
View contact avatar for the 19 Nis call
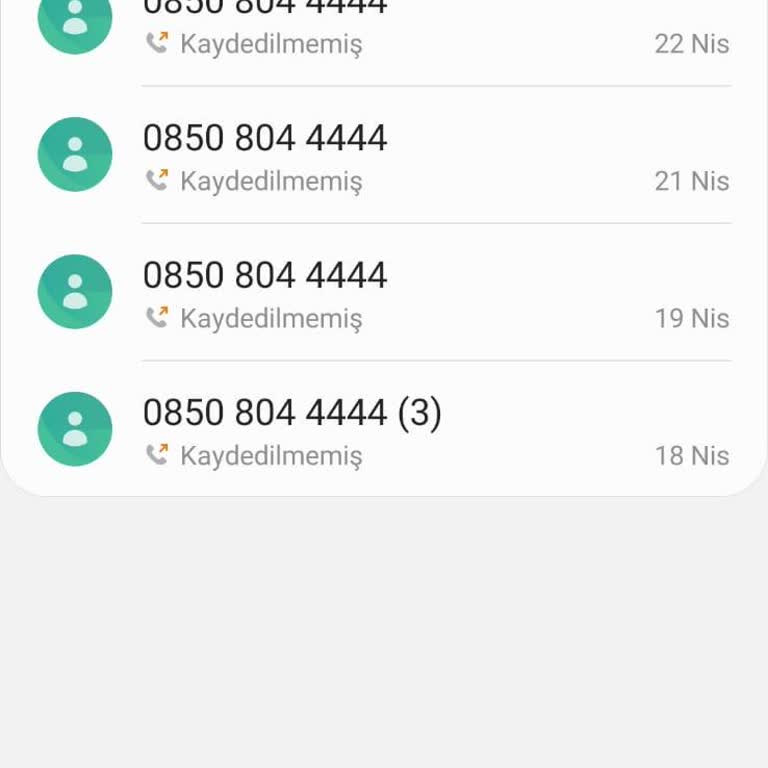tap(75, 291)
